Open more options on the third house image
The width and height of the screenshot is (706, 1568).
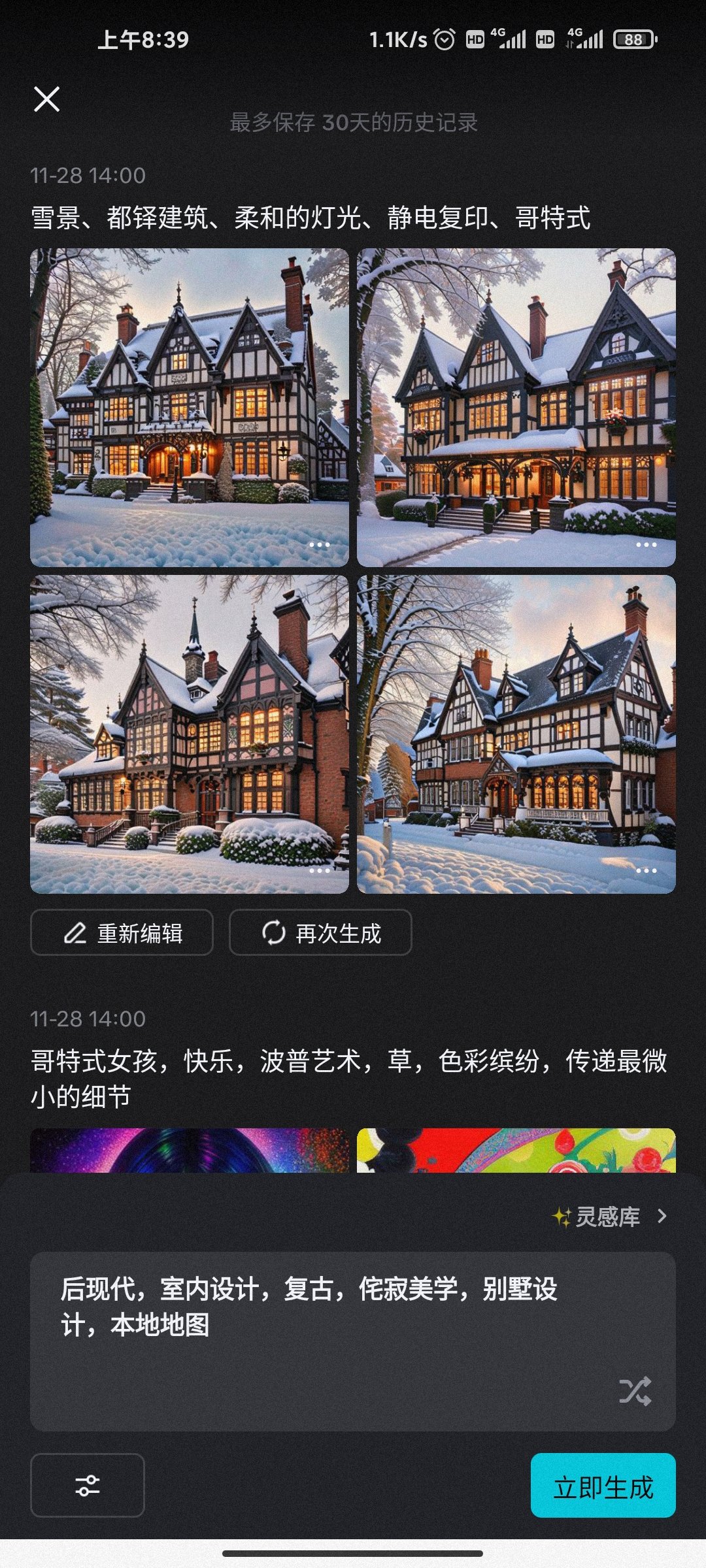319,870
